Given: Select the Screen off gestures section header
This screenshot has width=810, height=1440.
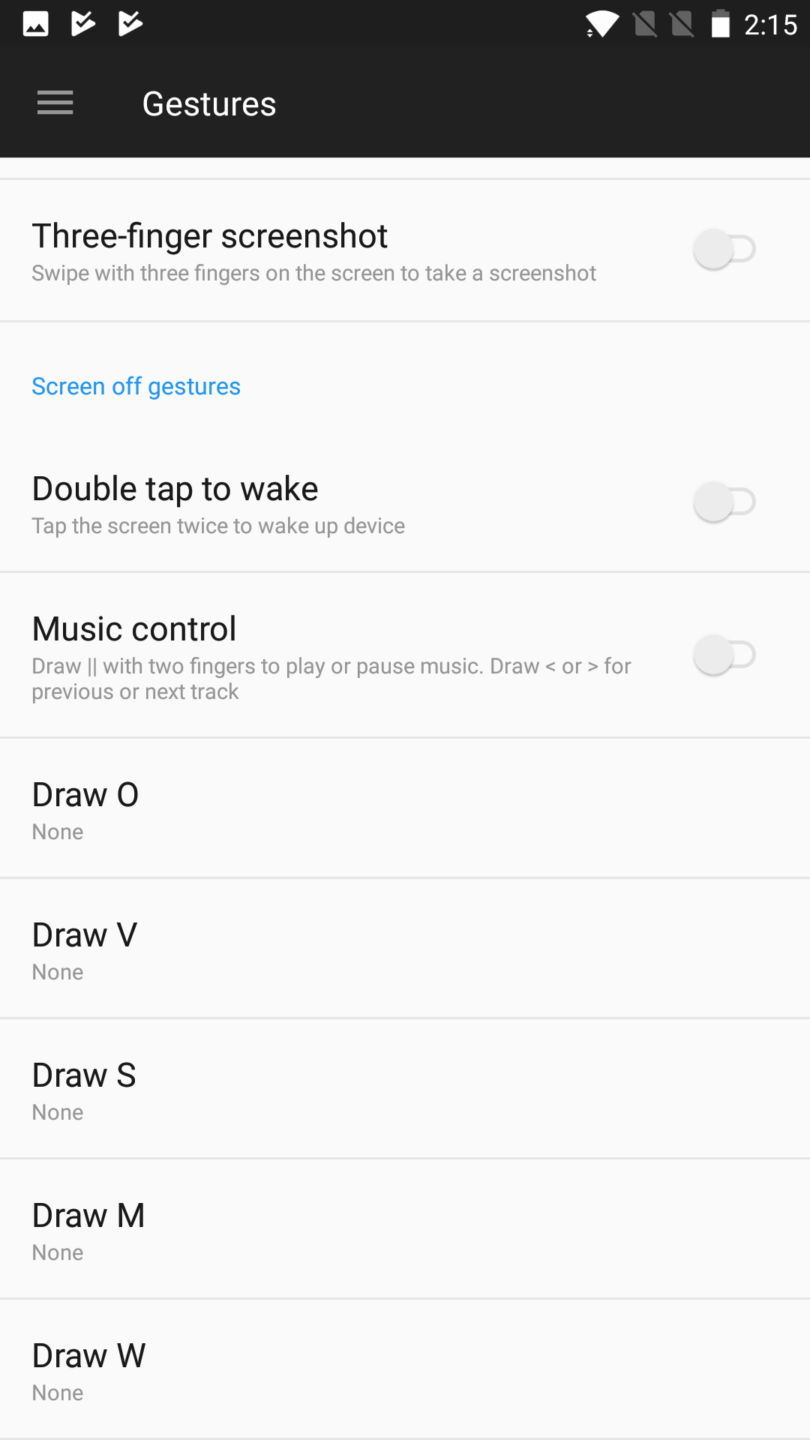Looking at the screenshot, I should [136, 386].
